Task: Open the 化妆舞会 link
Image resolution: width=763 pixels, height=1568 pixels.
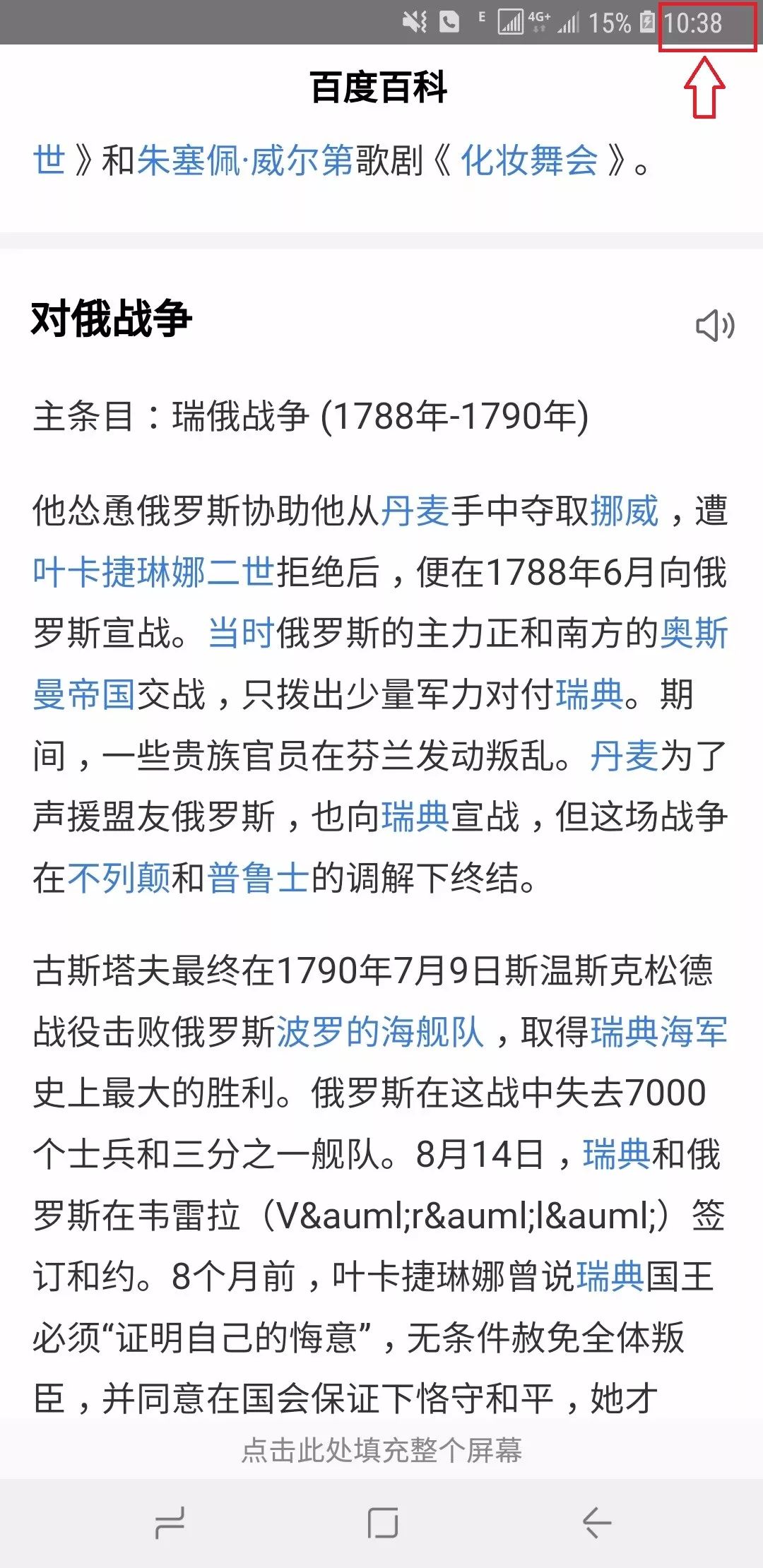Action: [528, 160]
